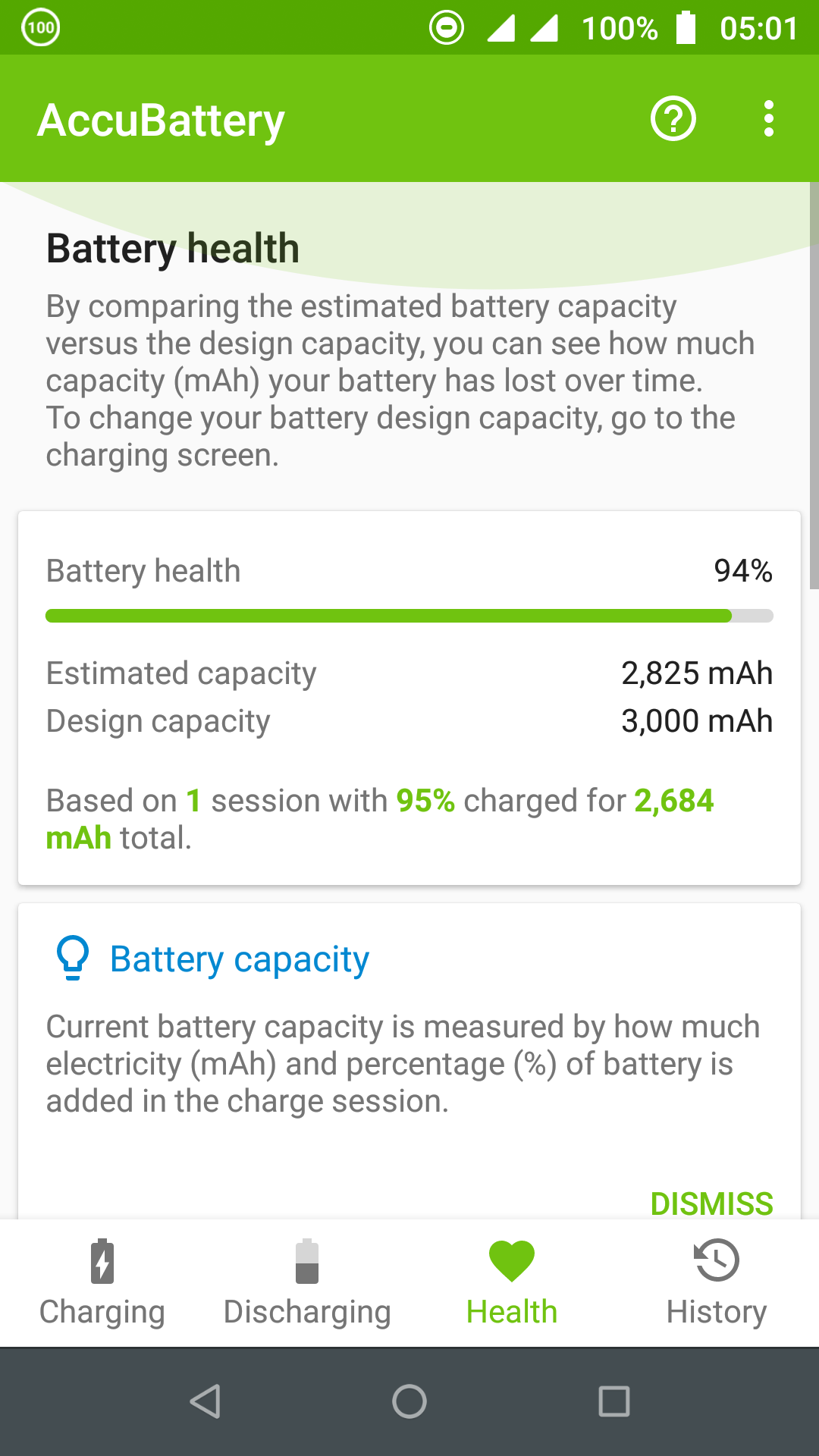The height and width of the screenshot is (1456, 819).
Task: Tap the system home button
Action: coord(409,1401)
